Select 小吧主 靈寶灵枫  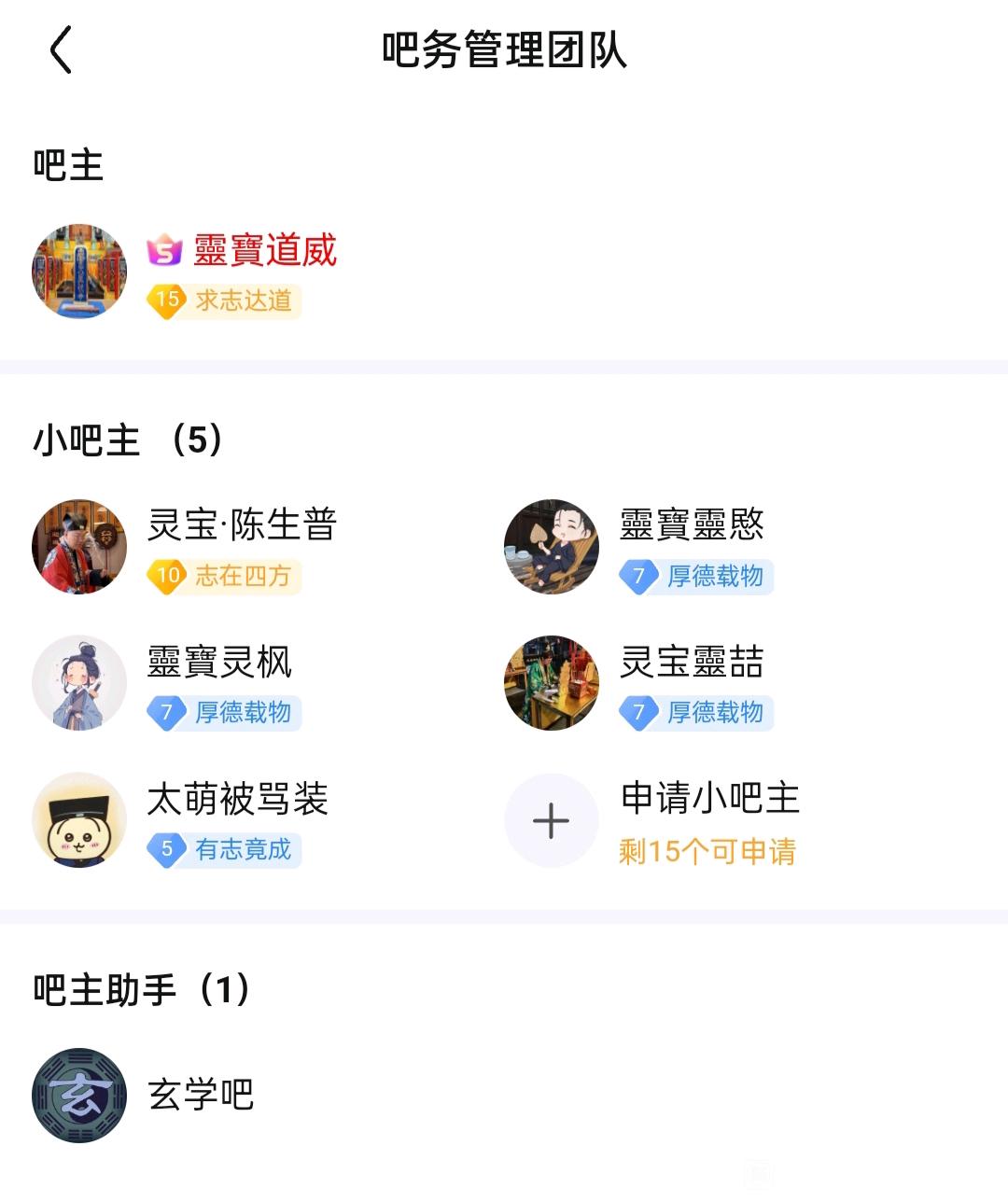(x=79, y=683)
